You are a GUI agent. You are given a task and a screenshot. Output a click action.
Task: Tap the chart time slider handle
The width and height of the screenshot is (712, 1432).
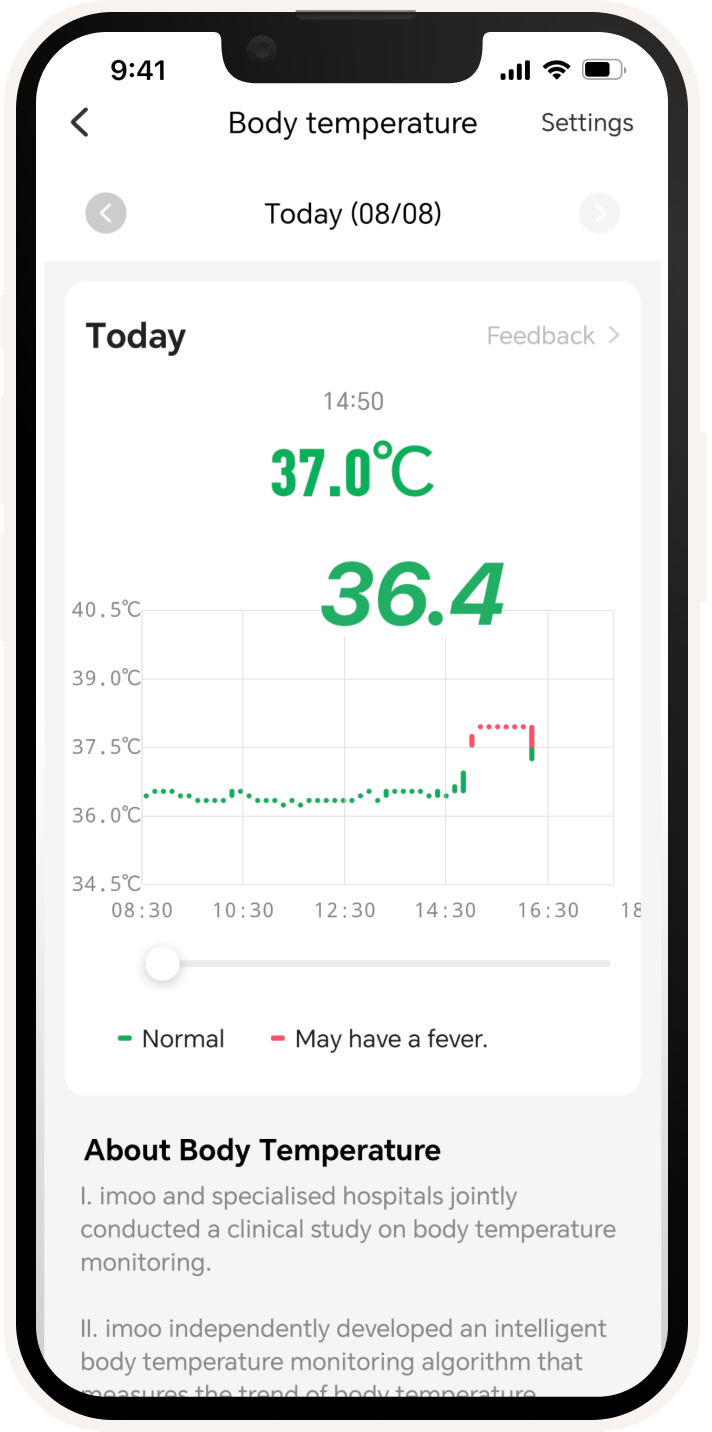[x=162, y=964]
